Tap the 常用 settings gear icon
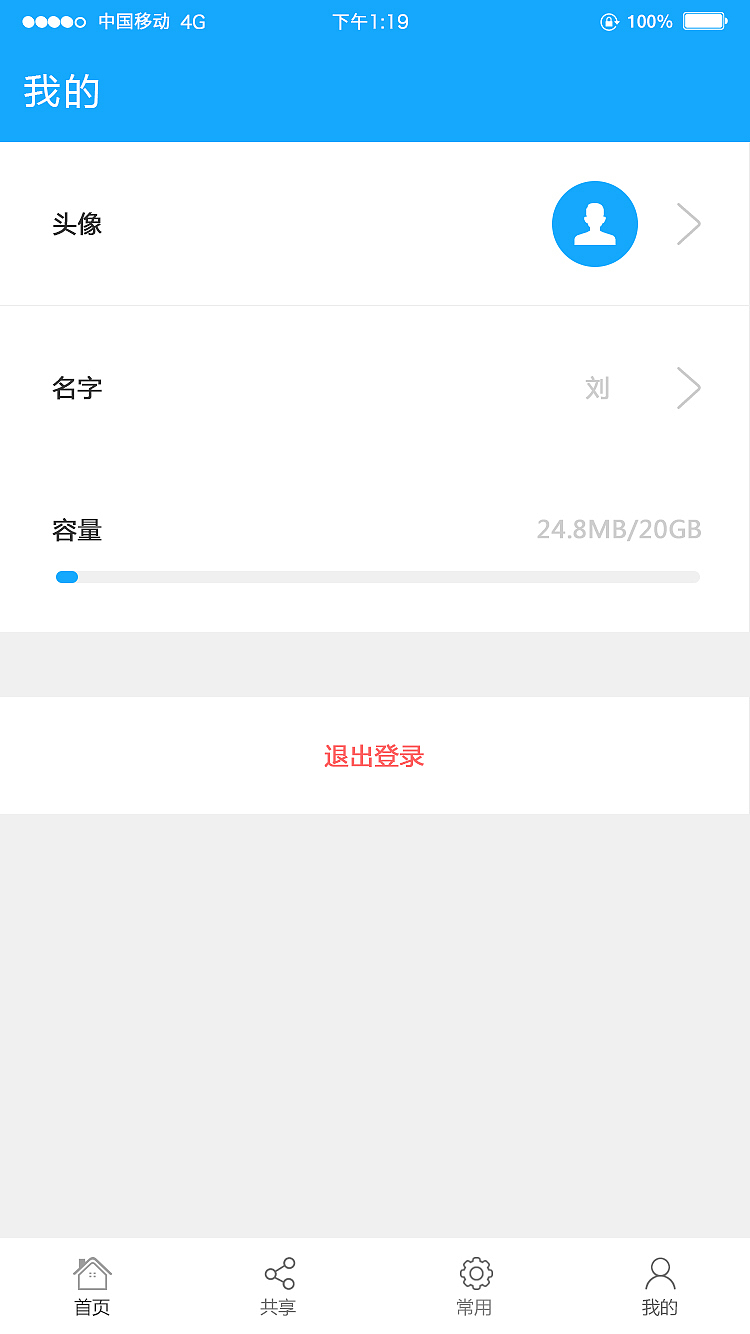This screenshot has height=1334, width=750. 474,1271
